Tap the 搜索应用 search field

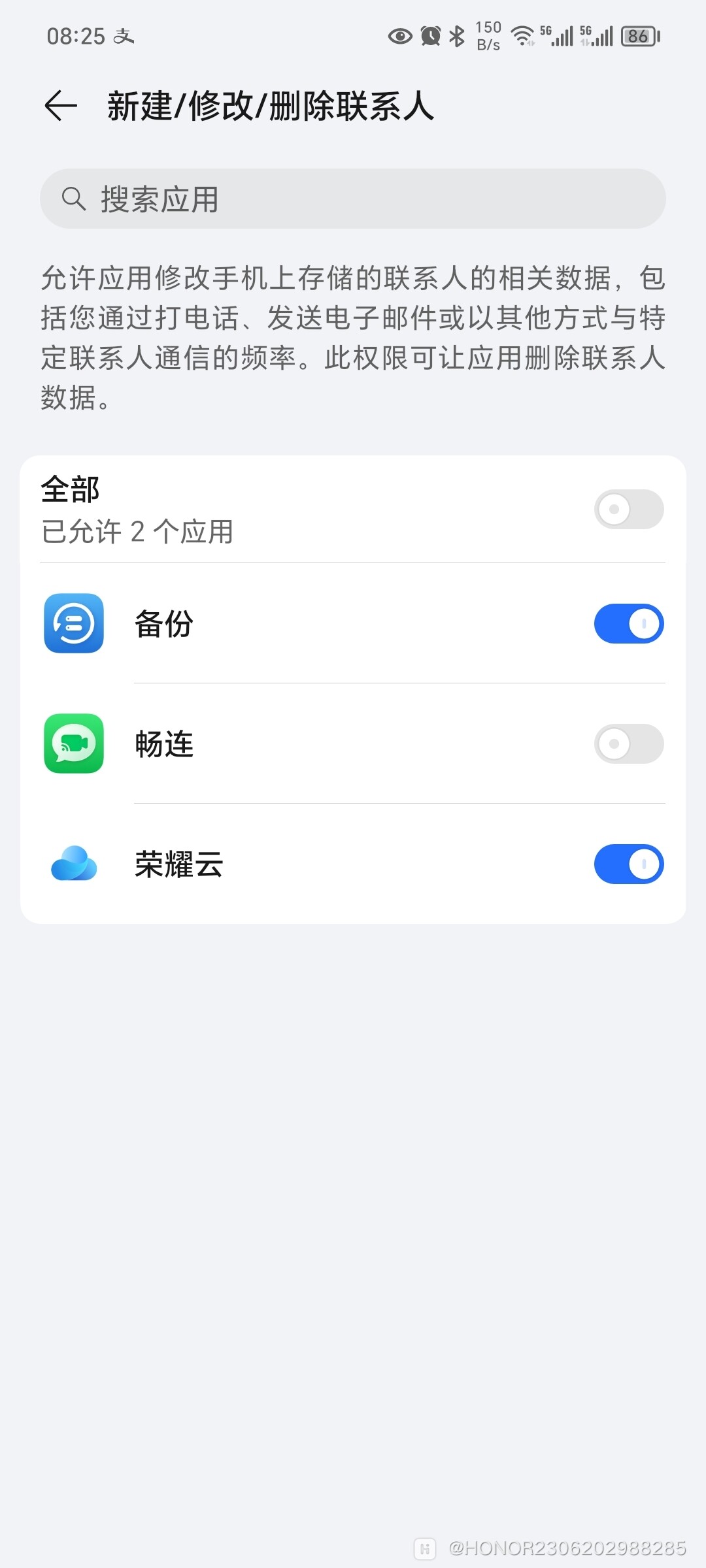pos(353,198)
